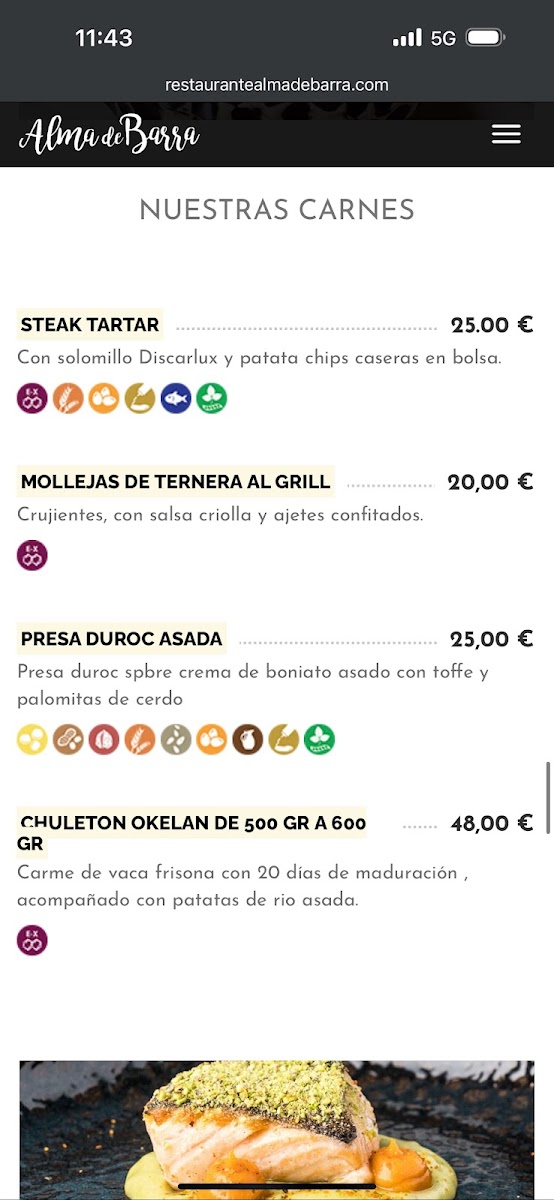Open the Alma de Barra homepage link
This screenshot has height=1200, width=554.
coord(109,135)
